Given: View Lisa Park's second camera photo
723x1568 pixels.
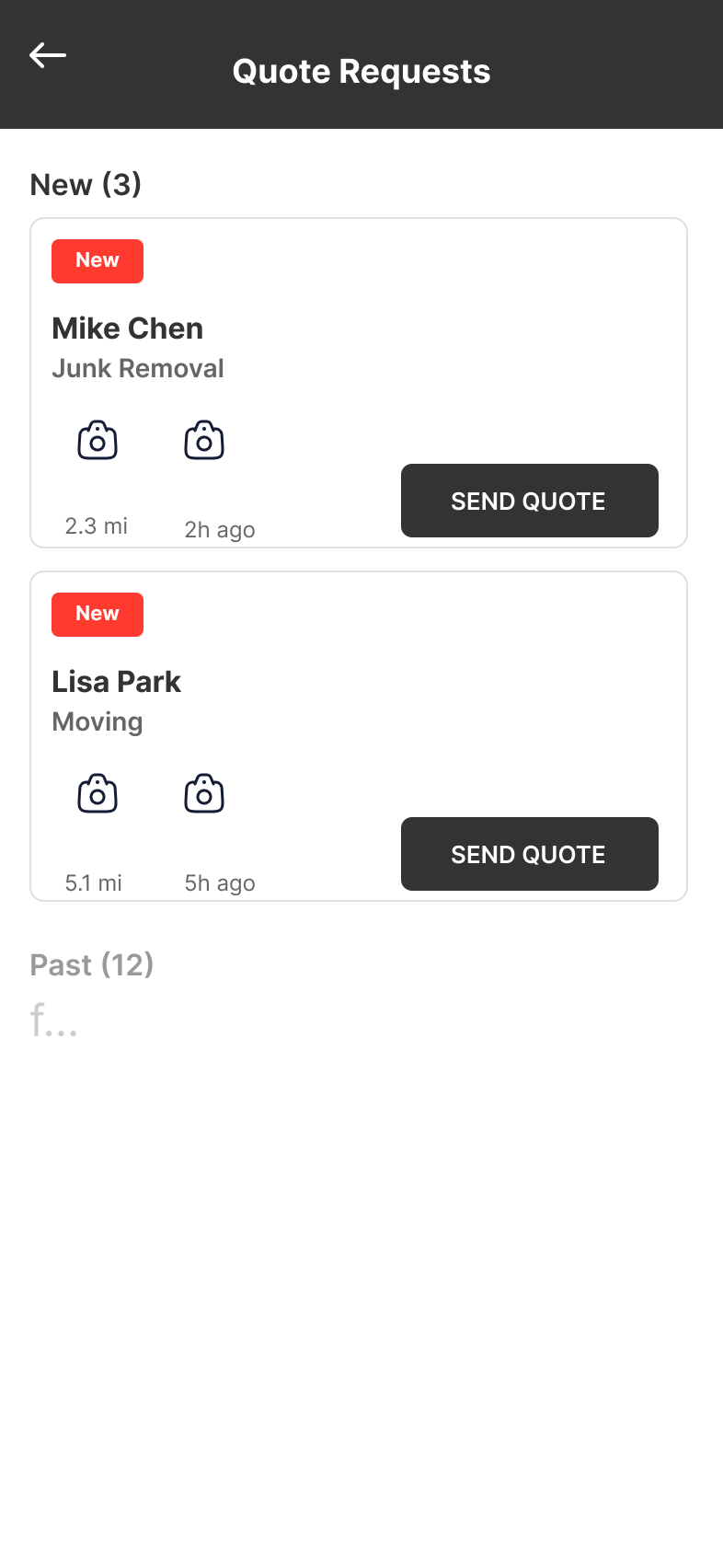Looking at the screenshot, I should click(204, 793).
